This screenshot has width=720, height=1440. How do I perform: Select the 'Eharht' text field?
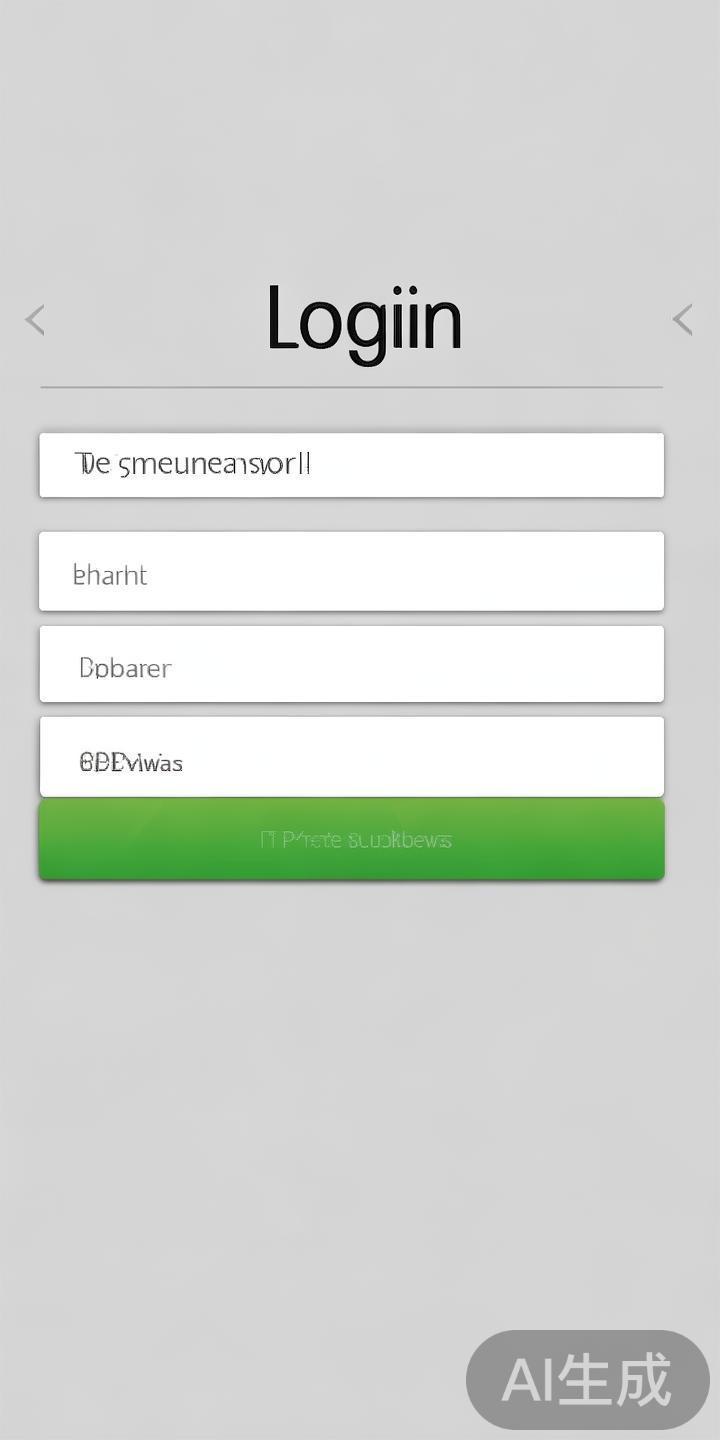(x=351, y=571)
